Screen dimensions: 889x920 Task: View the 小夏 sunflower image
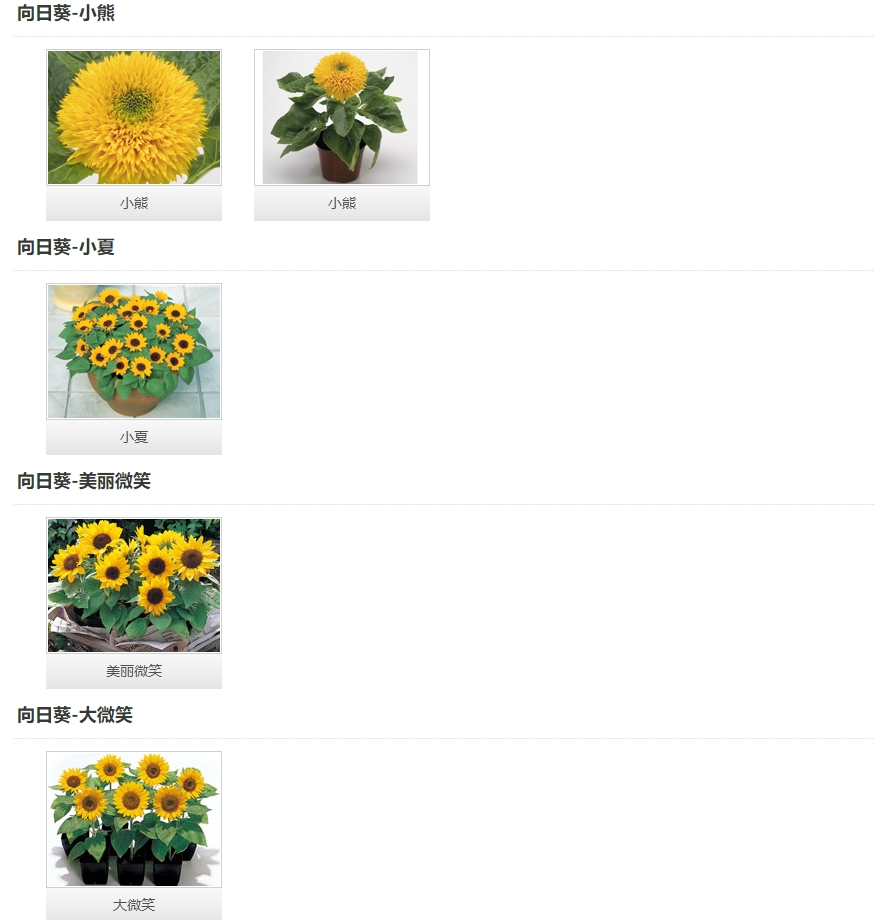pos(134,352)
